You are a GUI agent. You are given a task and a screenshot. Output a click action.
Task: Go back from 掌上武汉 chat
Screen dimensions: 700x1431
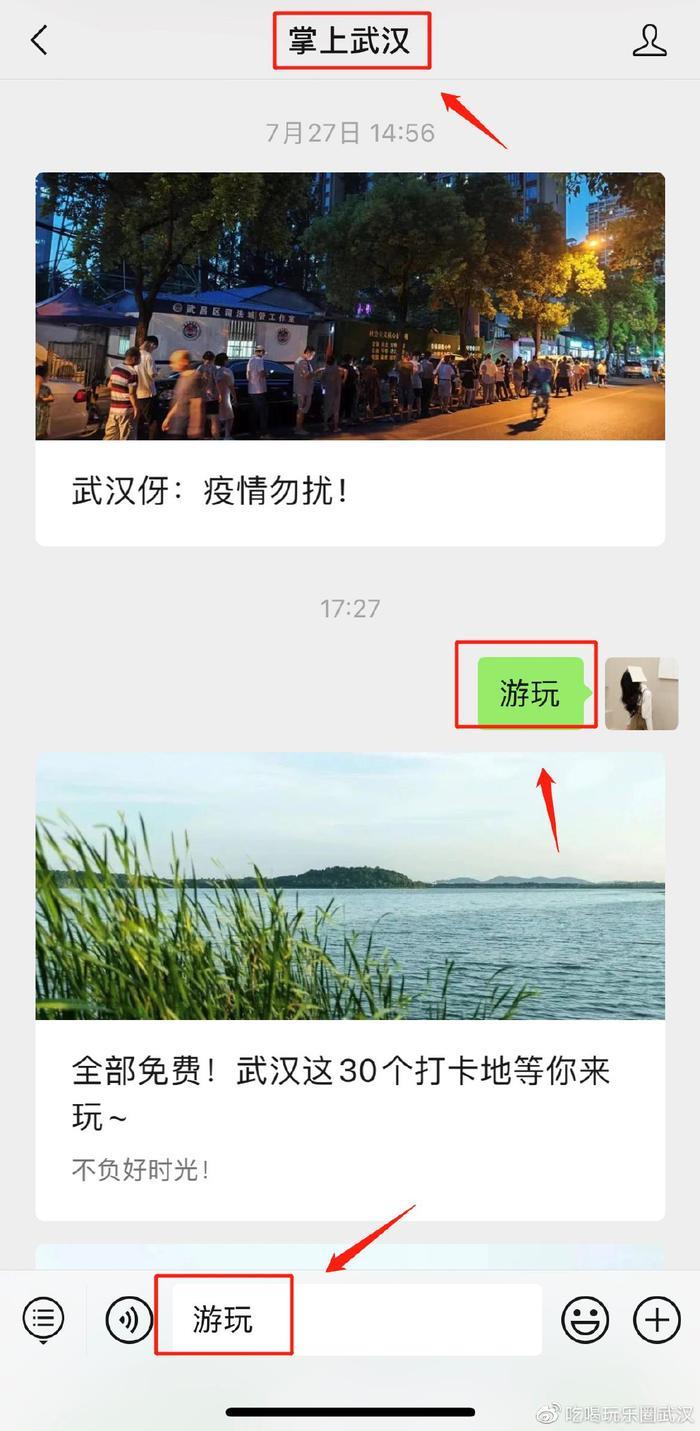(39, 41)
